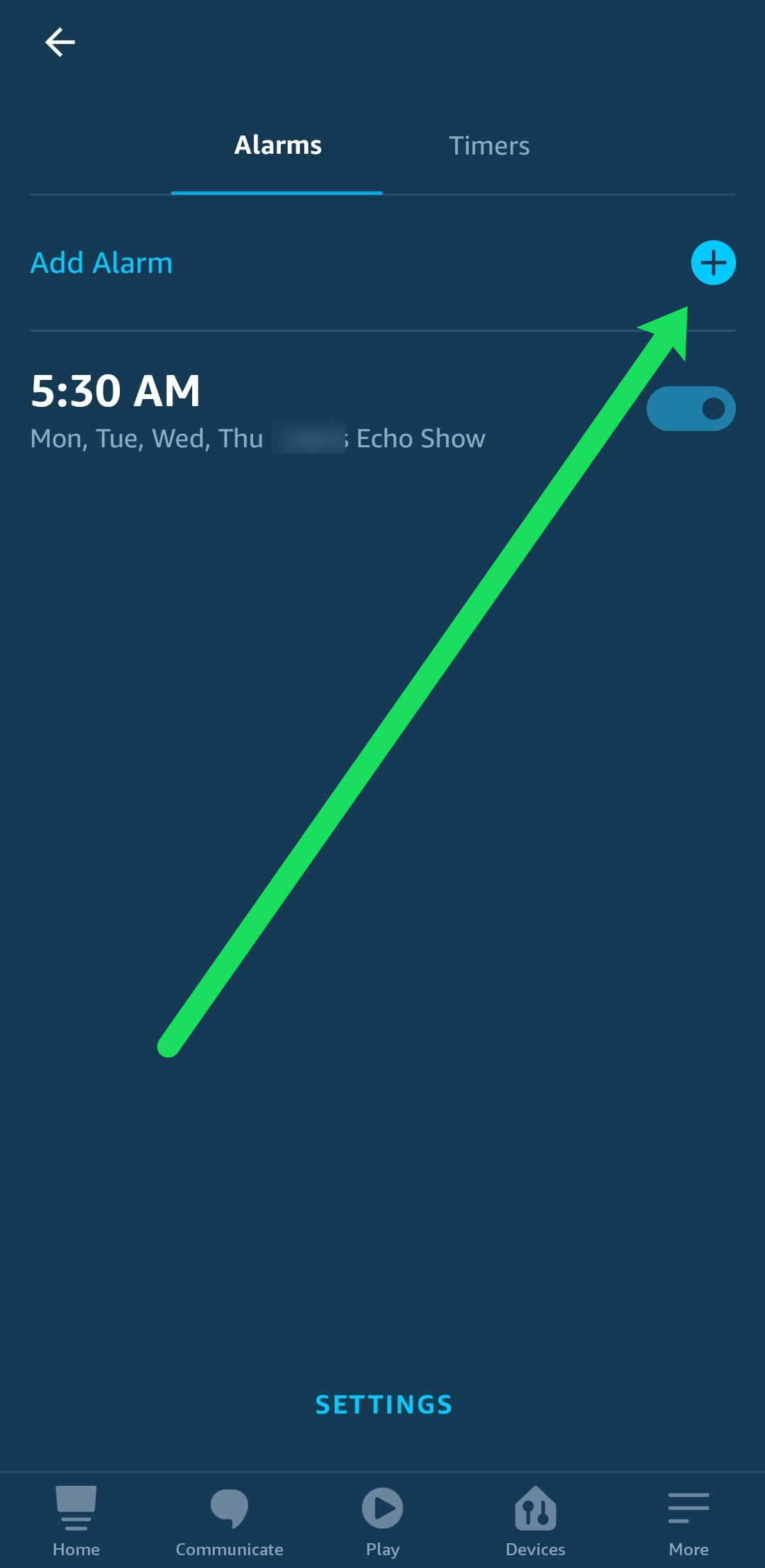This screenshot has height=1568, width=765.
Task: Tap the 5:30 AM time label
Action: [x=116, y=391]
